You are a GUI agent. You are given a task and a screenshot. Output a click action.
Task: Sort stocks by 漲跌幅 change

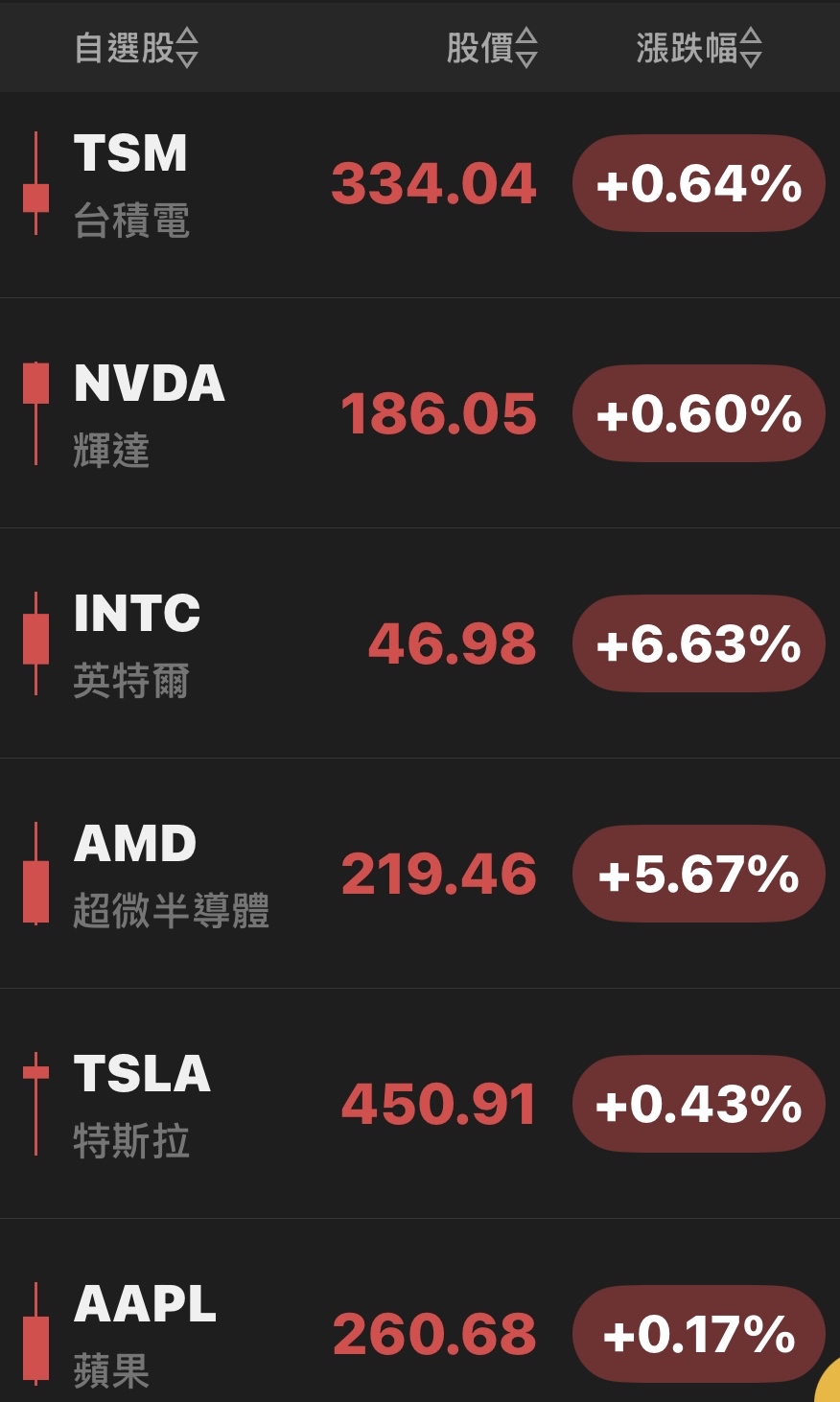(x=698, y=47)
